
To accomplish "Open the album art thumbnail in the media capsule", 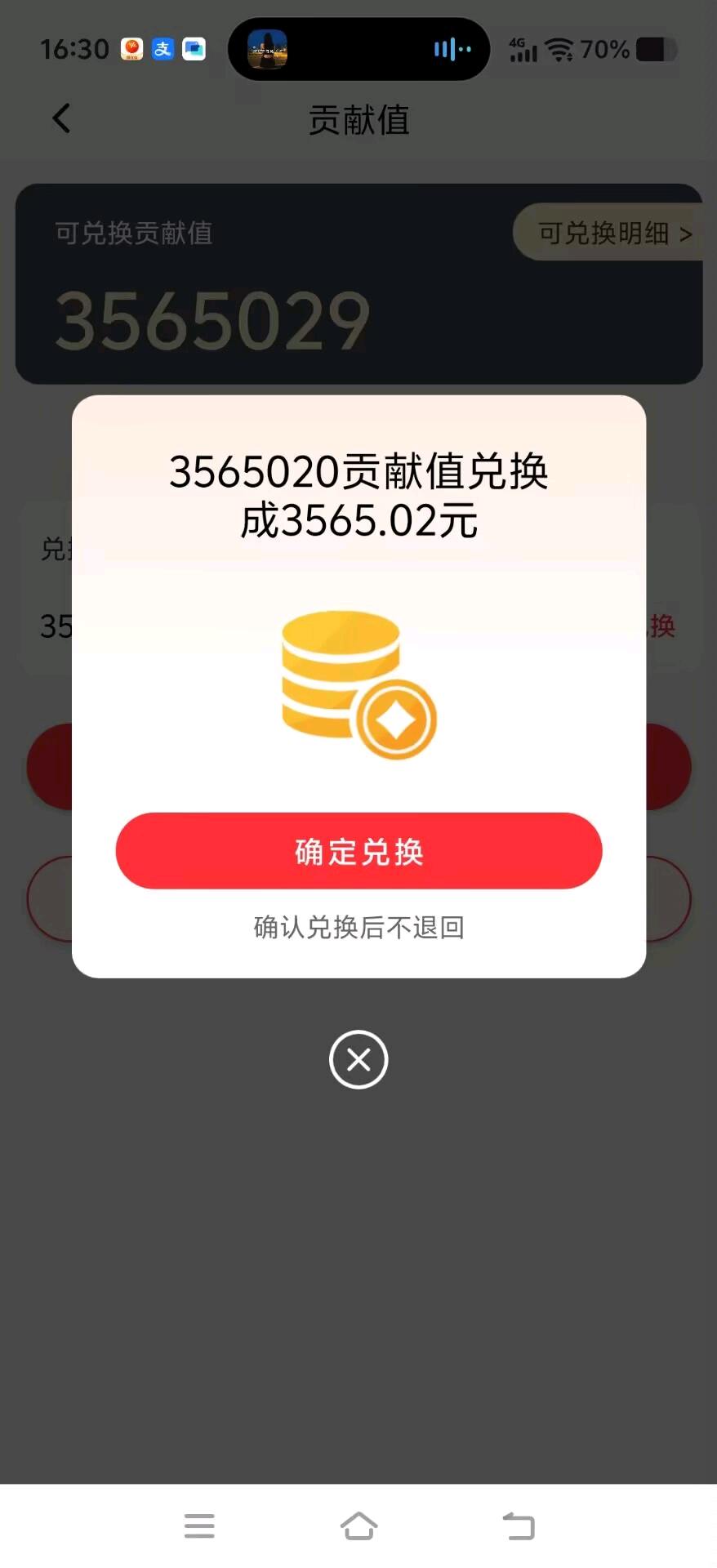I will 267,49.
